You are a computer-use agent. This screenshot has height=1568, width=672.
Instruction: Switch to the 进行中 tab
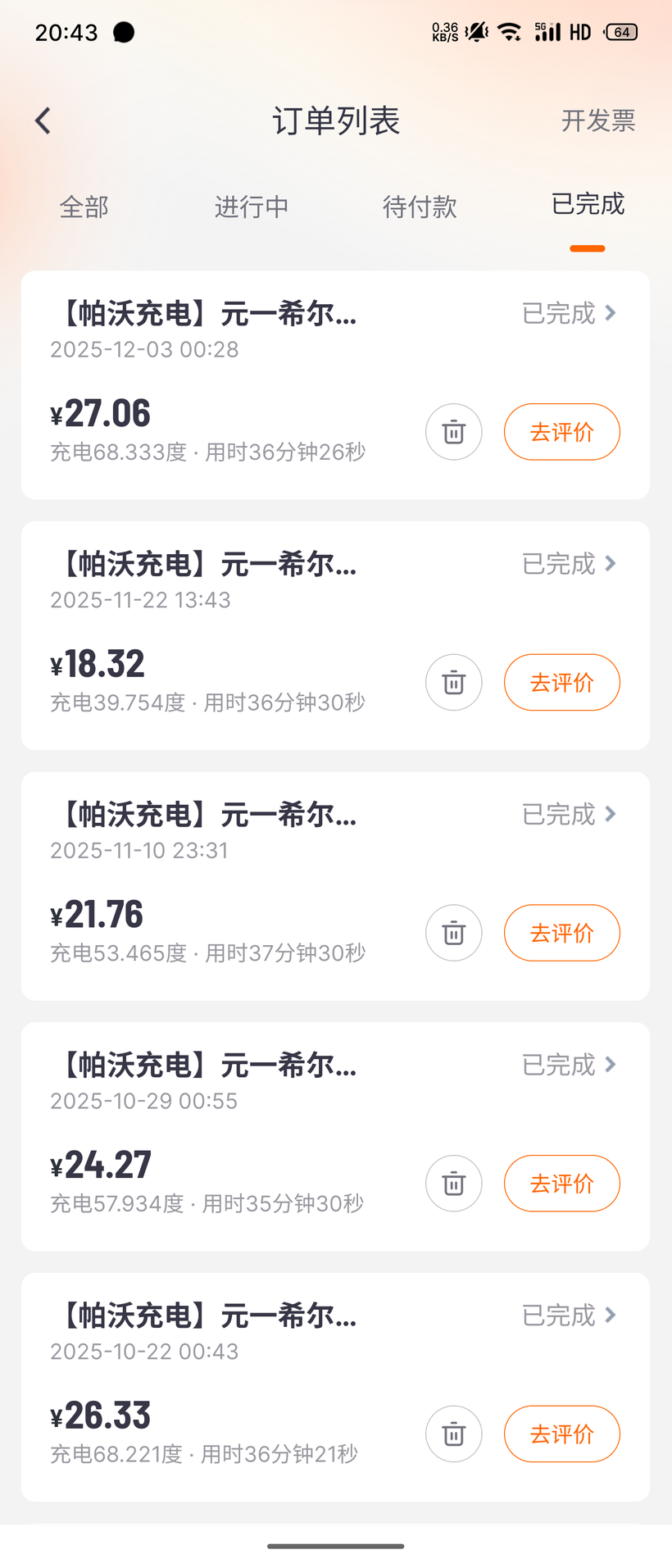point(252,207)
